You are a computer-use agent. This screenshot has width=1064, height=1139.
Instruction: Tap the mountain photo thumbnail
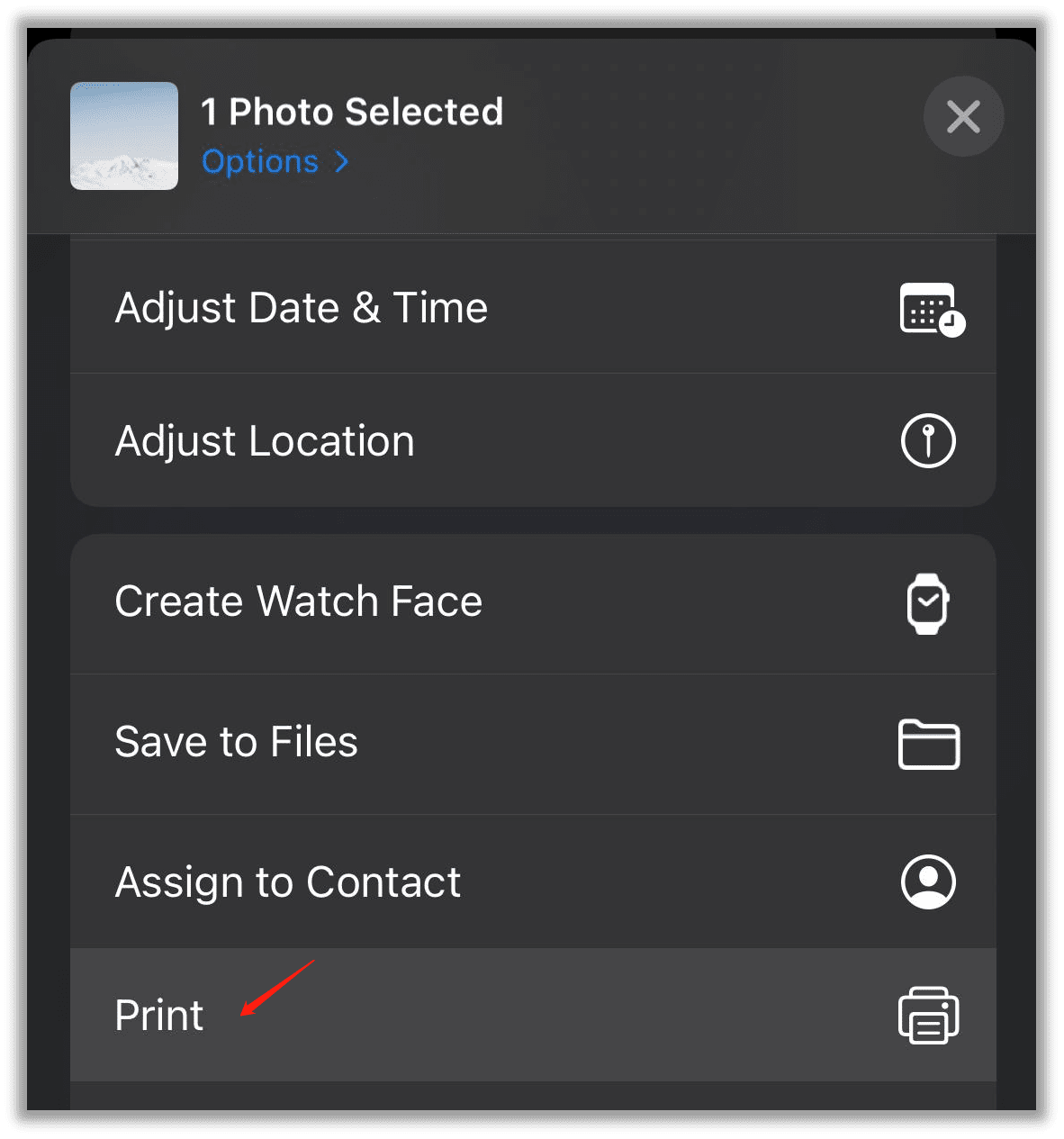pos(123,136)
